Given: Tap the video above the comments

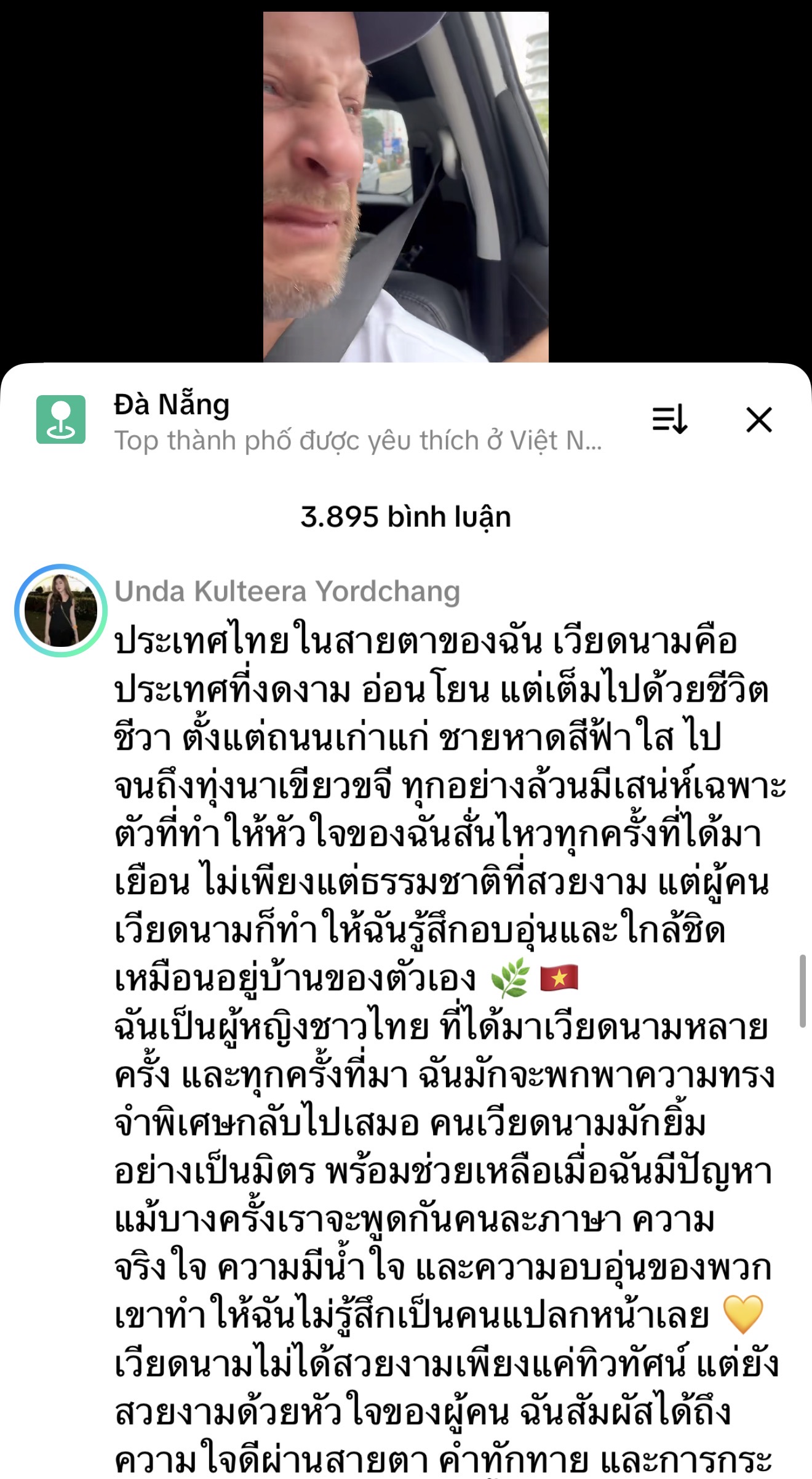Looking at the screenshot, I should click(406, 185).
